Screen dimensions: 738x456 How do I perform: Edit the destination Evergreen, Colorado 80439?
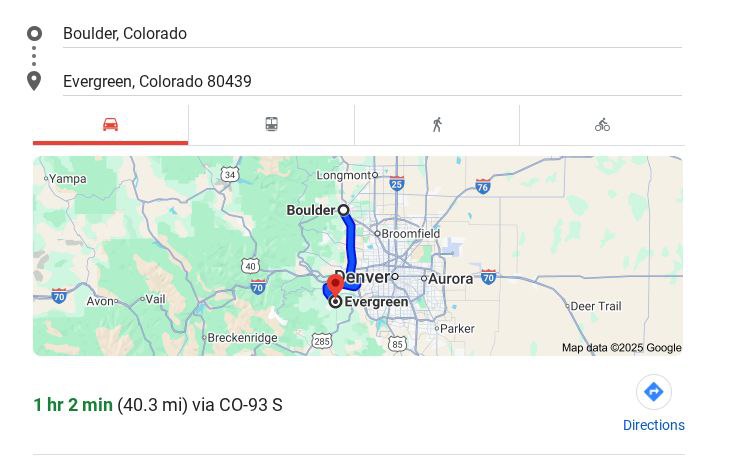coord(370,82)
